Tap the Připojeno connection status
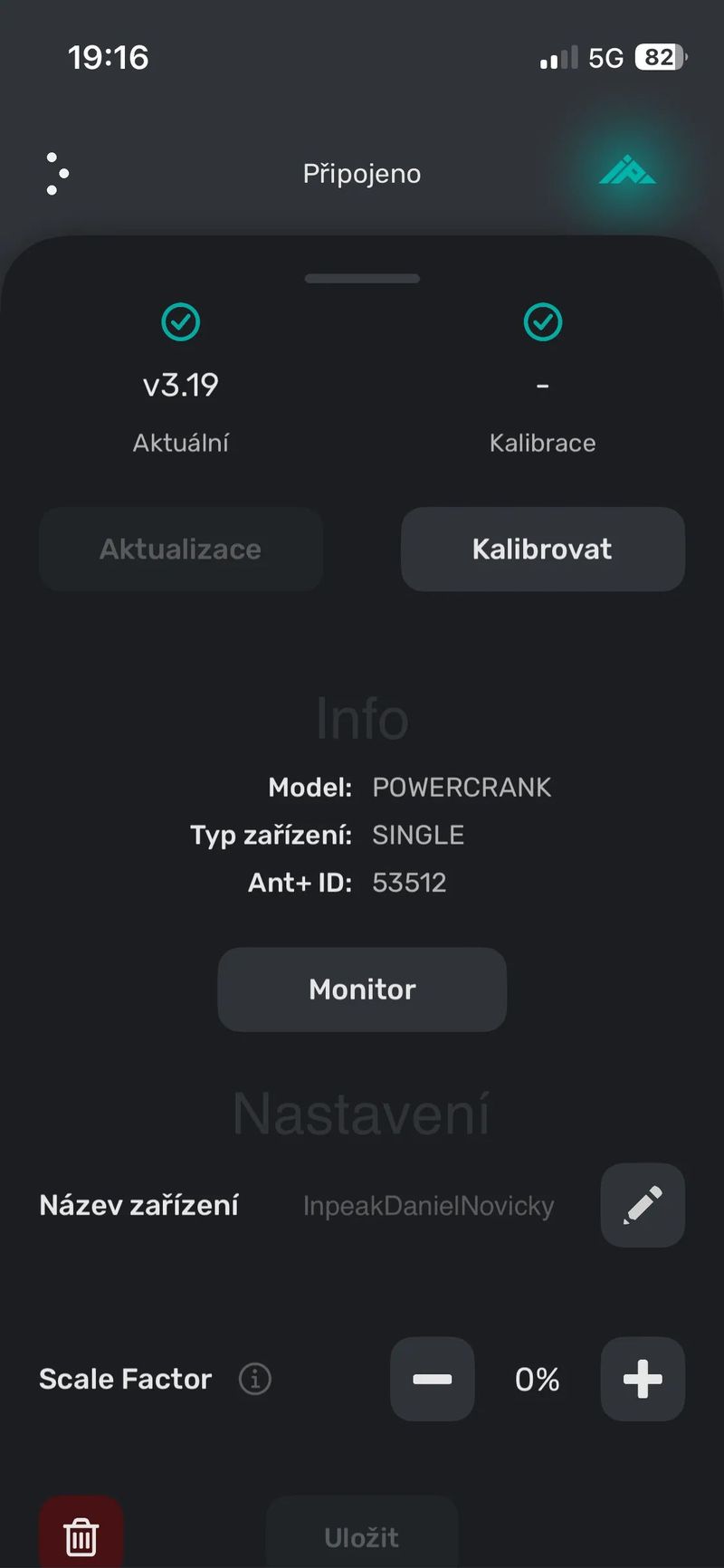 coord(361,173)
